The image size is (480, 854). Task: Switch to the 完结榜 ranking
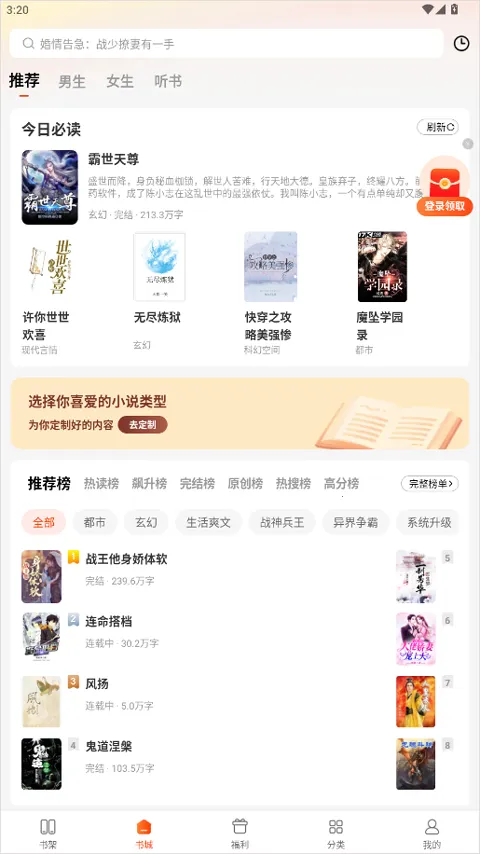(197, 483)
